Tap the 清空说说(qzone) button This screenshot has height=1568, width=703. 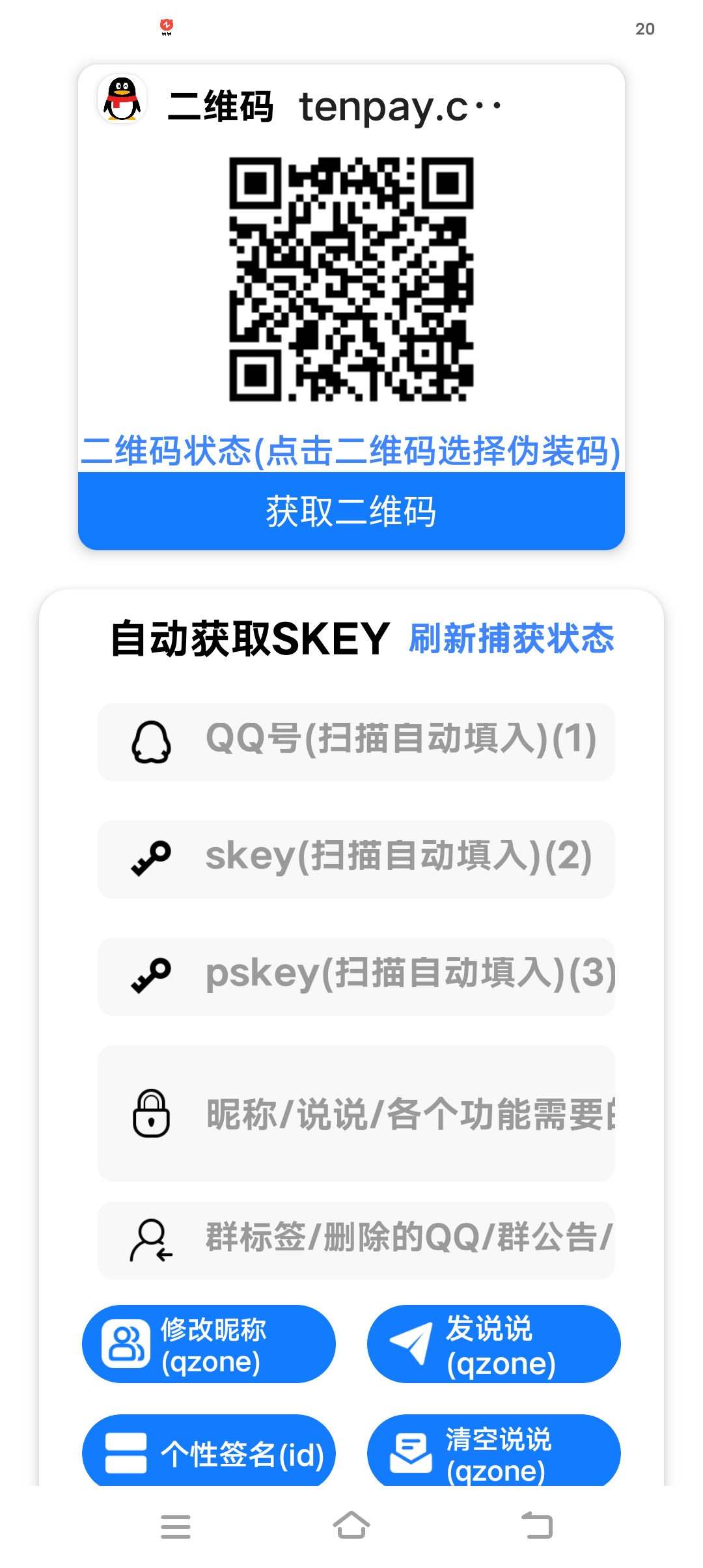[494, 1452]
